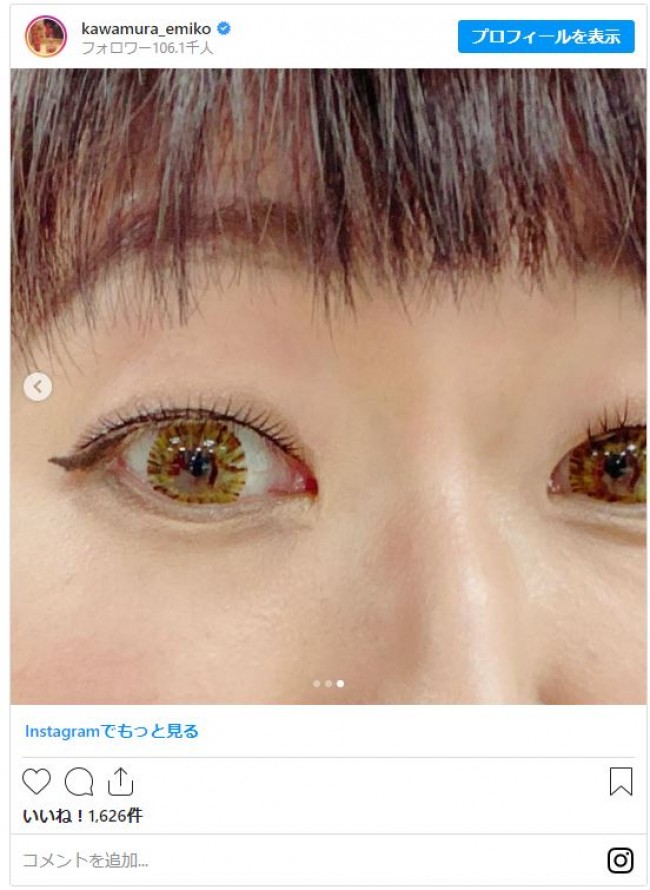The image size is (650, 890).
Task: Share this post
Action: 120,781
